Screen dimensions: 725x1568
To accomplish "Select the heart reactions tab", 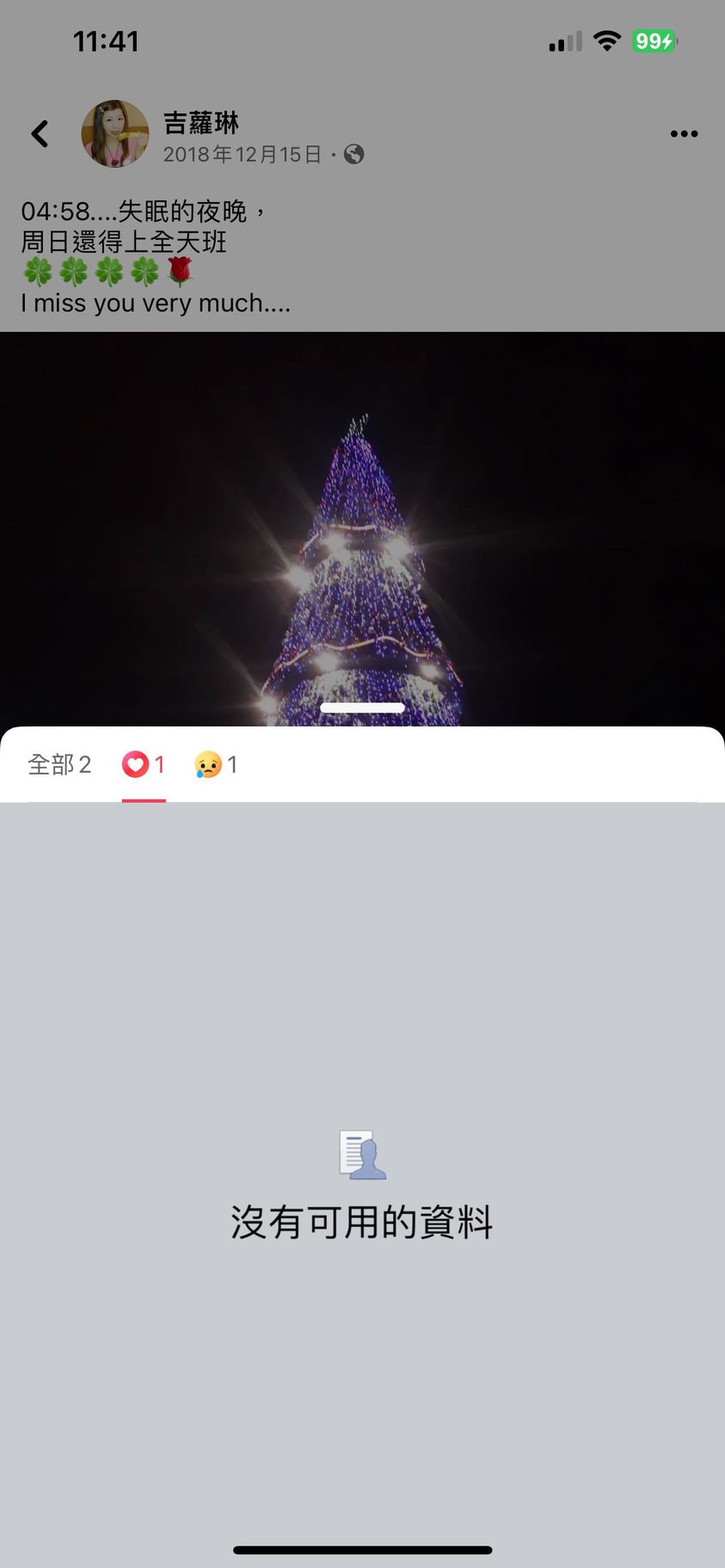I will tap(144, 764).
